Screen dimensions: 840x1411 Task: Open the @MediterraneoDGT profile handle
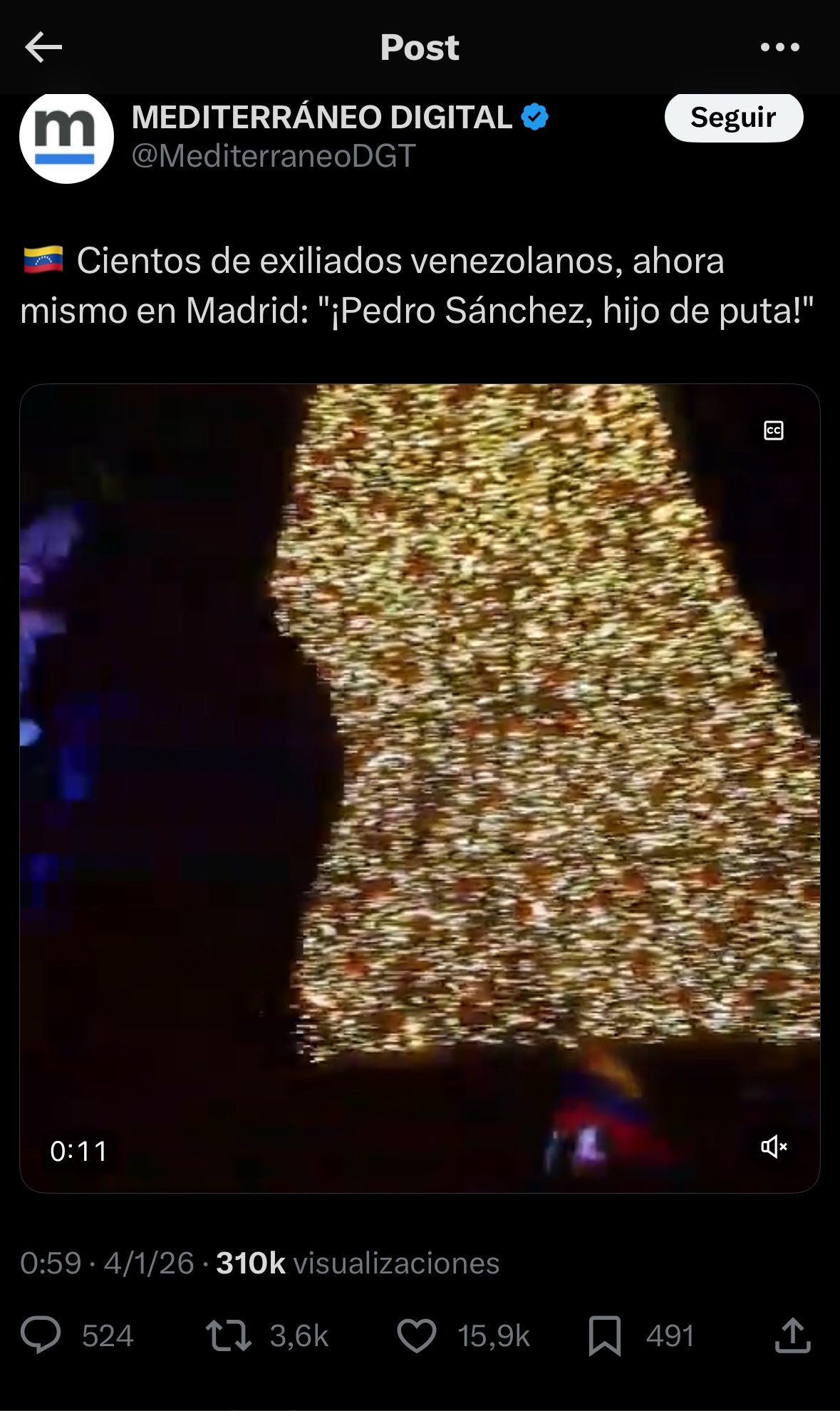[274, 157]
